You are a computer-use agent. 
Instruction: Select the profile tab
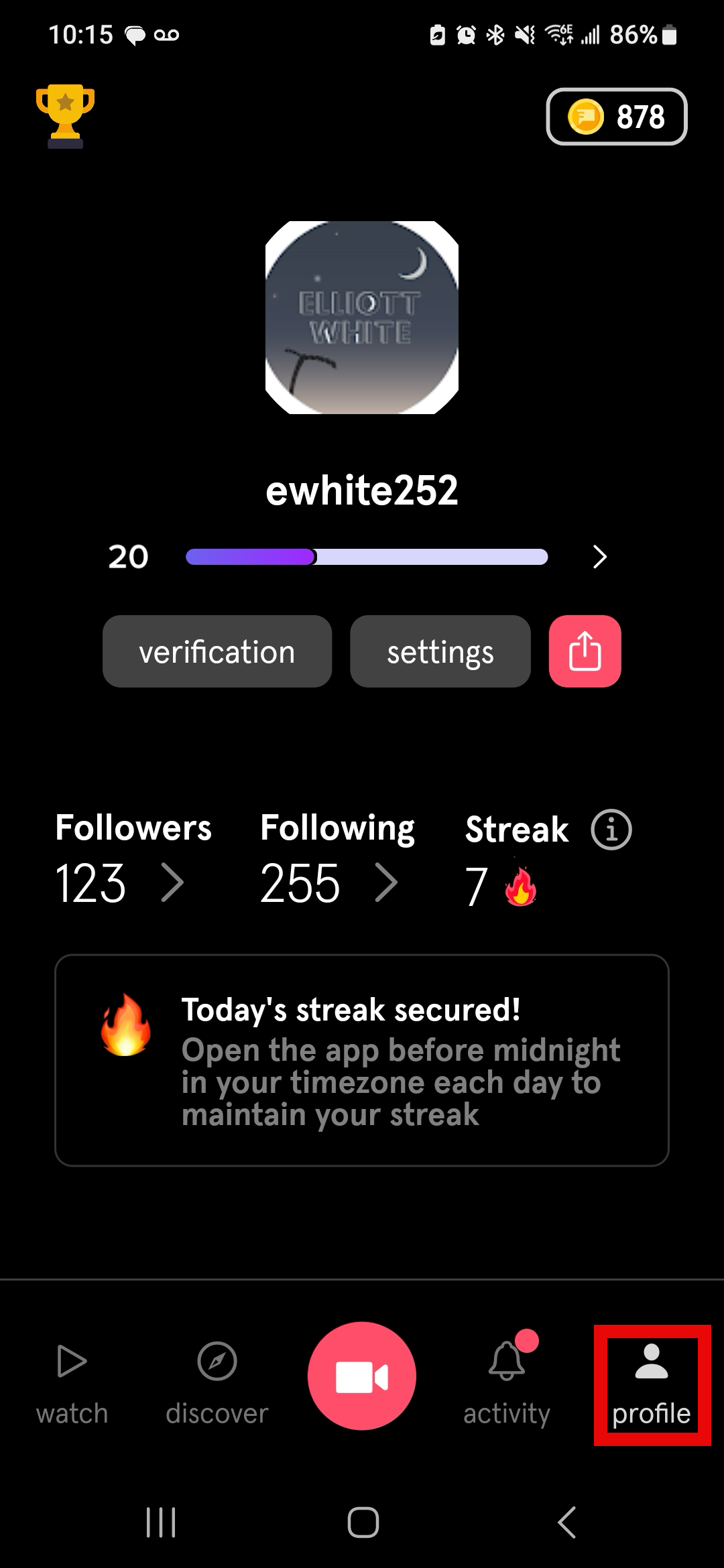(x=652, y=1384)
